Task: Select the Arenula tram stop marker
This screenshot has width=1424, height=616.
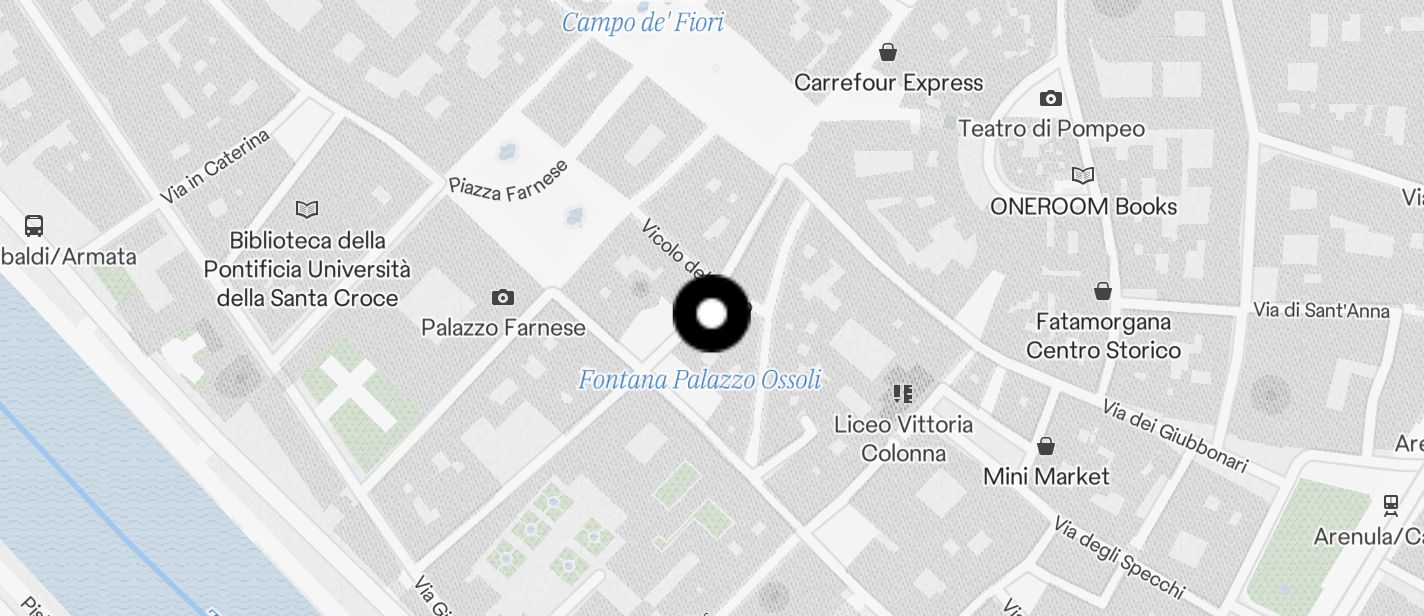Action: click(x=1390, y=505)
